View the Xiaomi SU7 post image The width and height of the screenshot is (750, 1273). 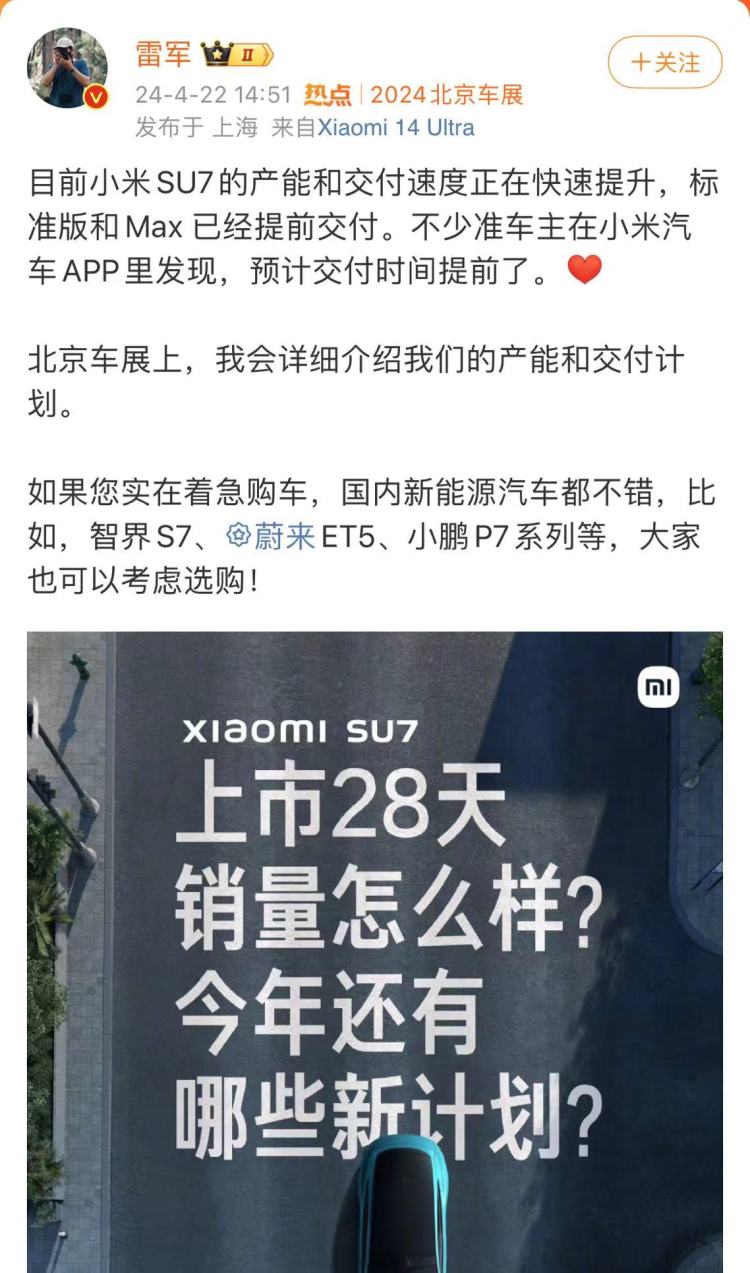pyautogui.click(x=374, y=950)
